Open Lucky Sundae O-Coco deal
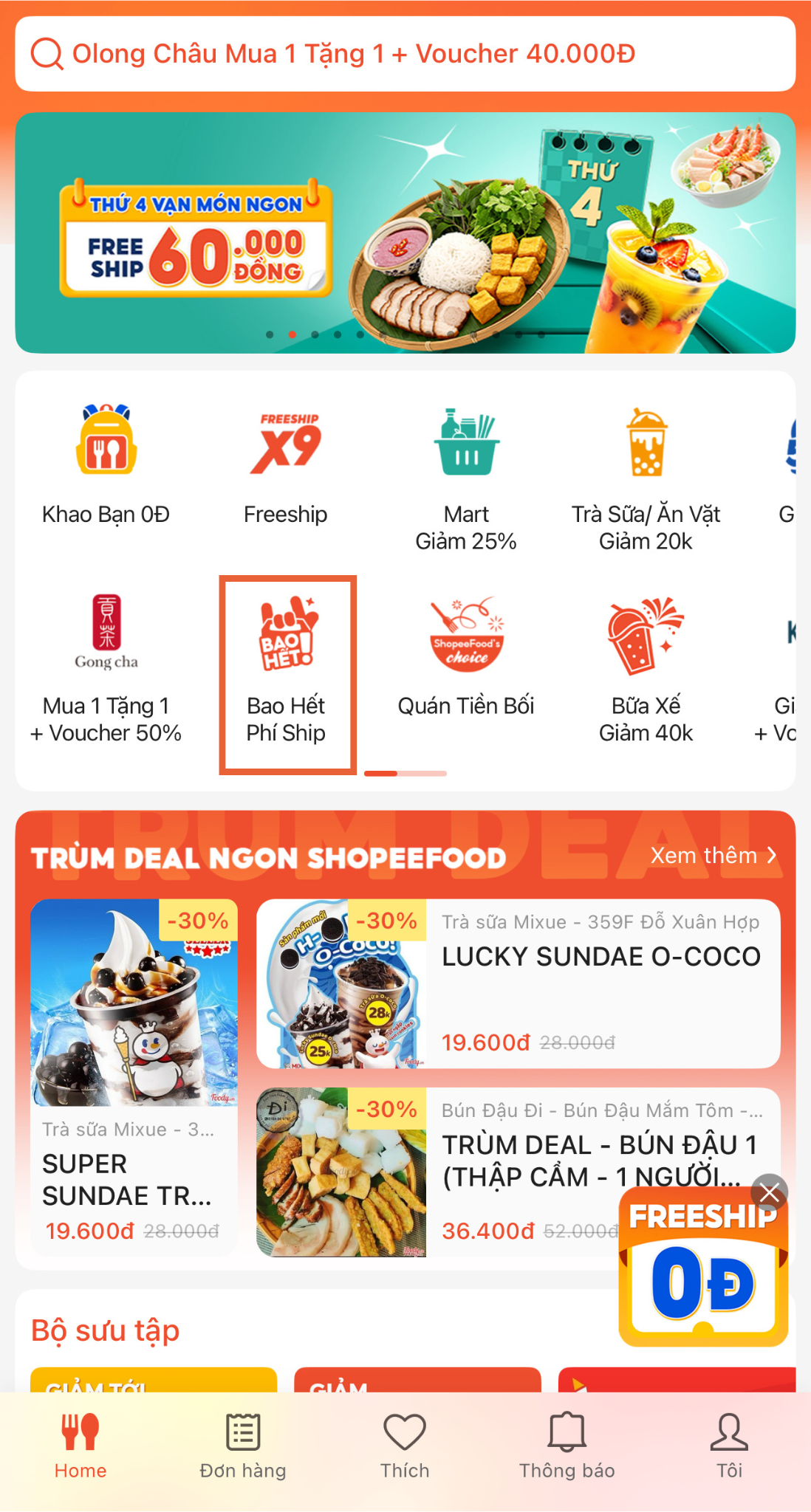Image resolution: width=811 pixels, height=1512 pixels. [x=517, y=983]
